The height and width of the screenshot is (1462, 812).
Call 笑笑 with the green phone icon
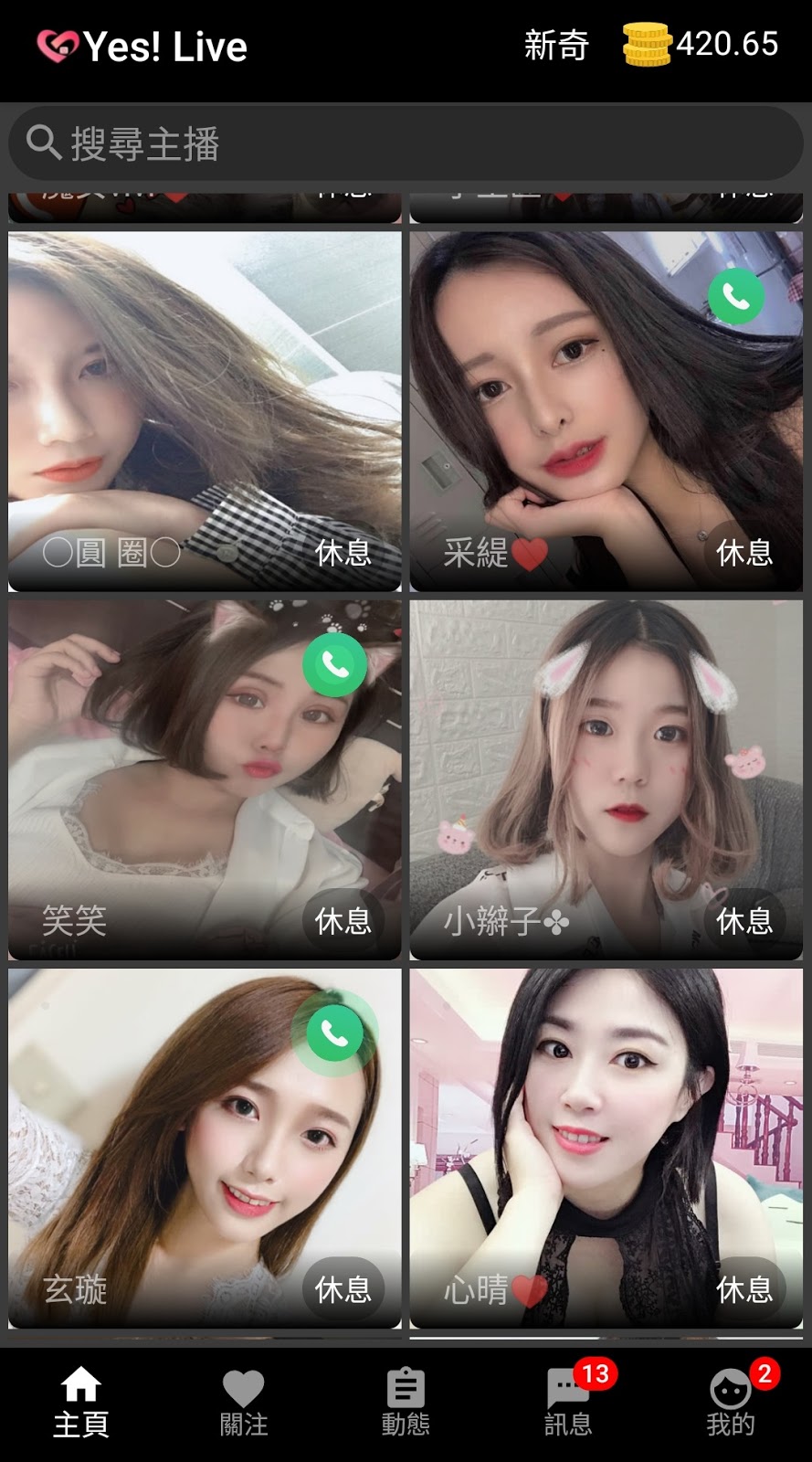[335, 665]
